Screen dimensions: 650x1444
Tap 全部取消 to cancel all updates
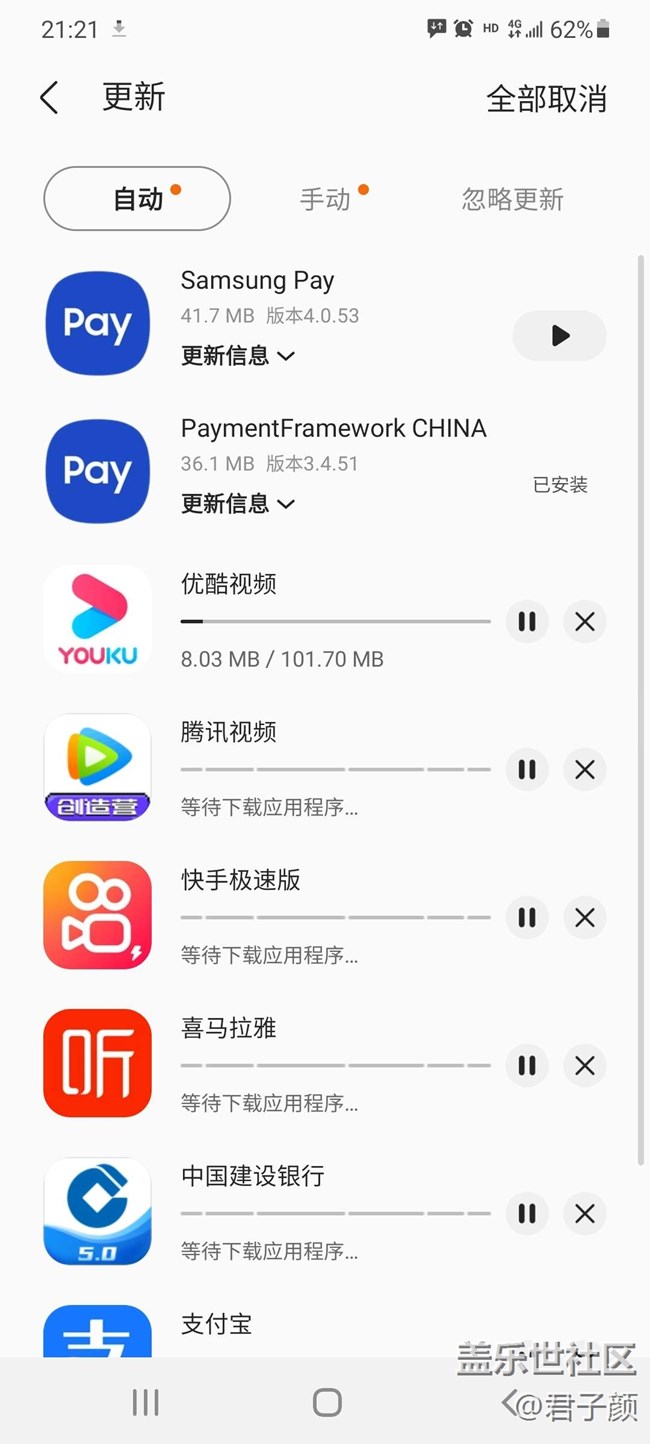click(546, 99)
